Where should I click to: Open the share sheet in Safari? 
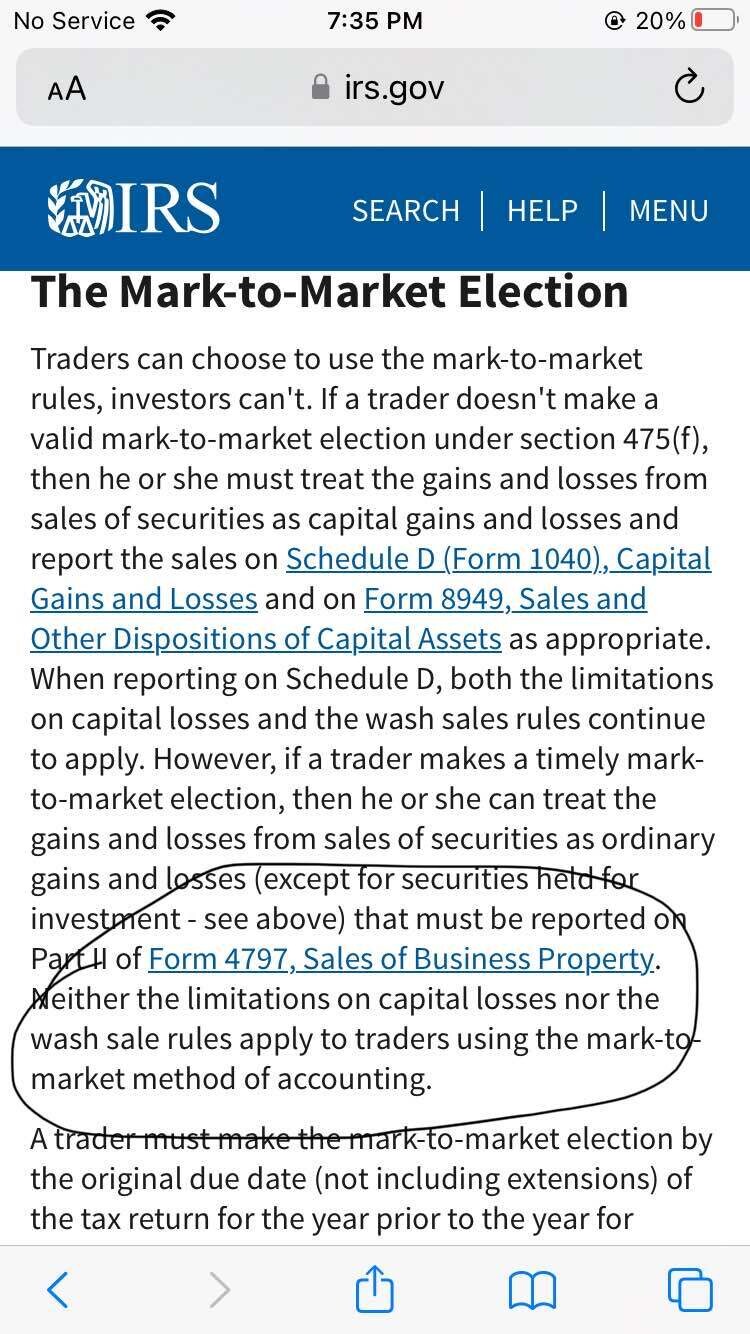(x=374, y=1291)
